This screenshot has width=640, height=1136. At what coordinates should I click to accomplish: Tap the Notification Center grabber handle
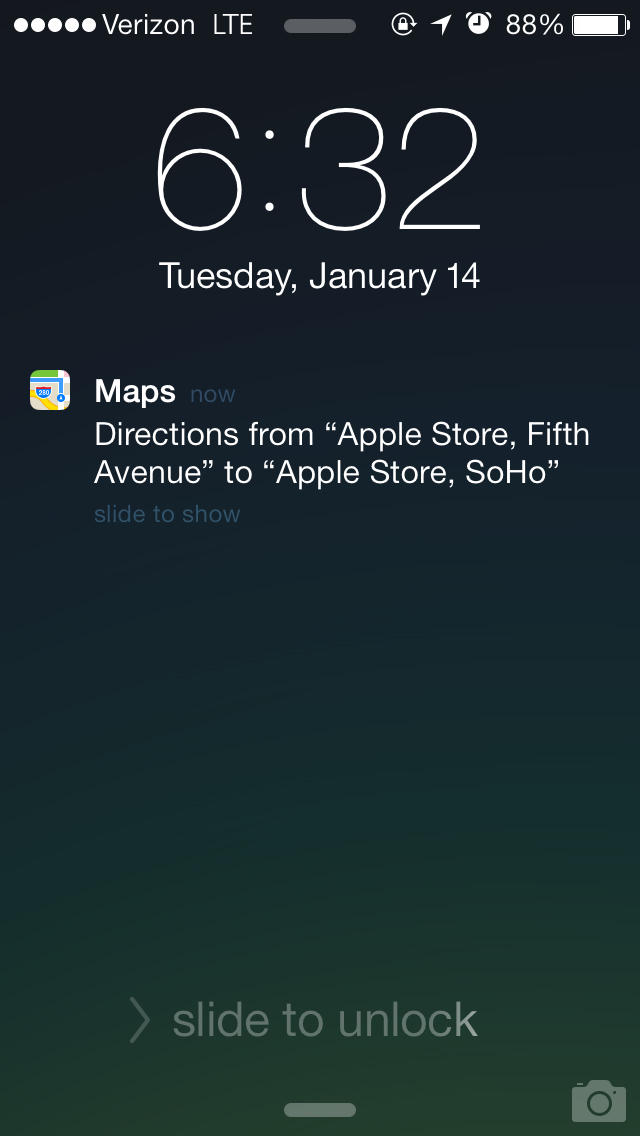[320, 26]
